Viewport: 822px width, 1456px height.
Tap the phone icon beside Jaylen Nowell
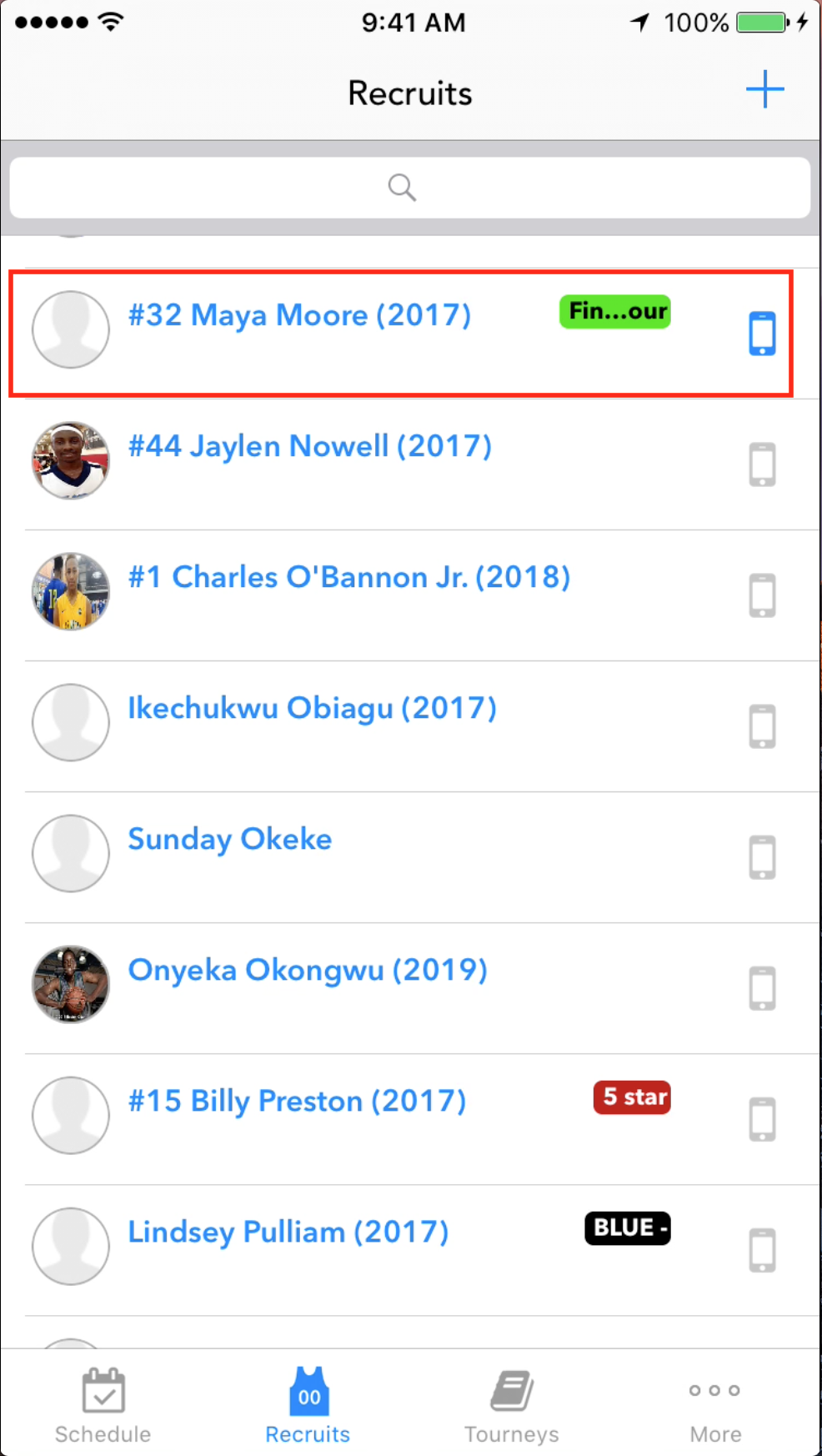coord(762,464)
